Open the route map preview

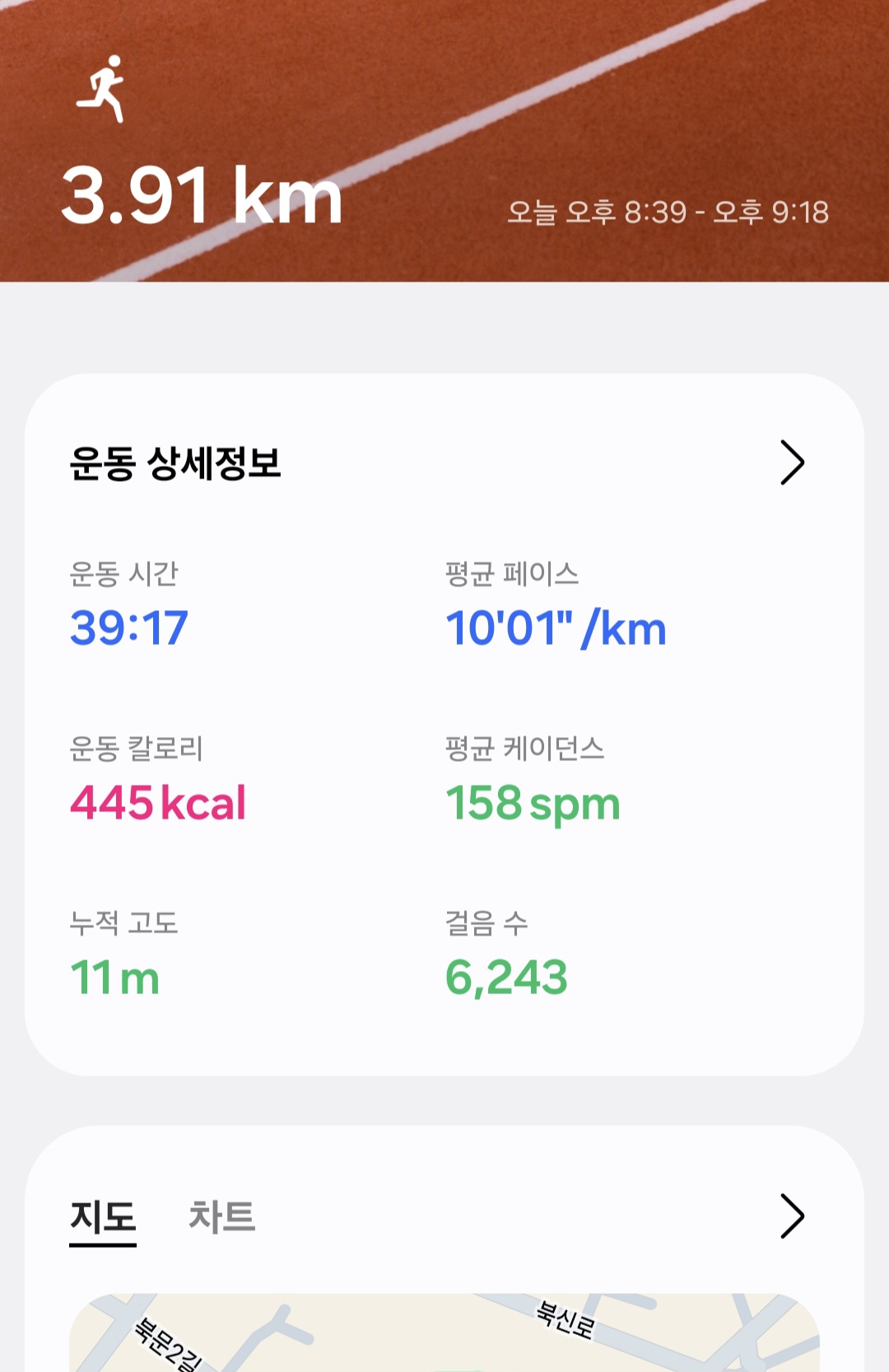coord(444,1334)
